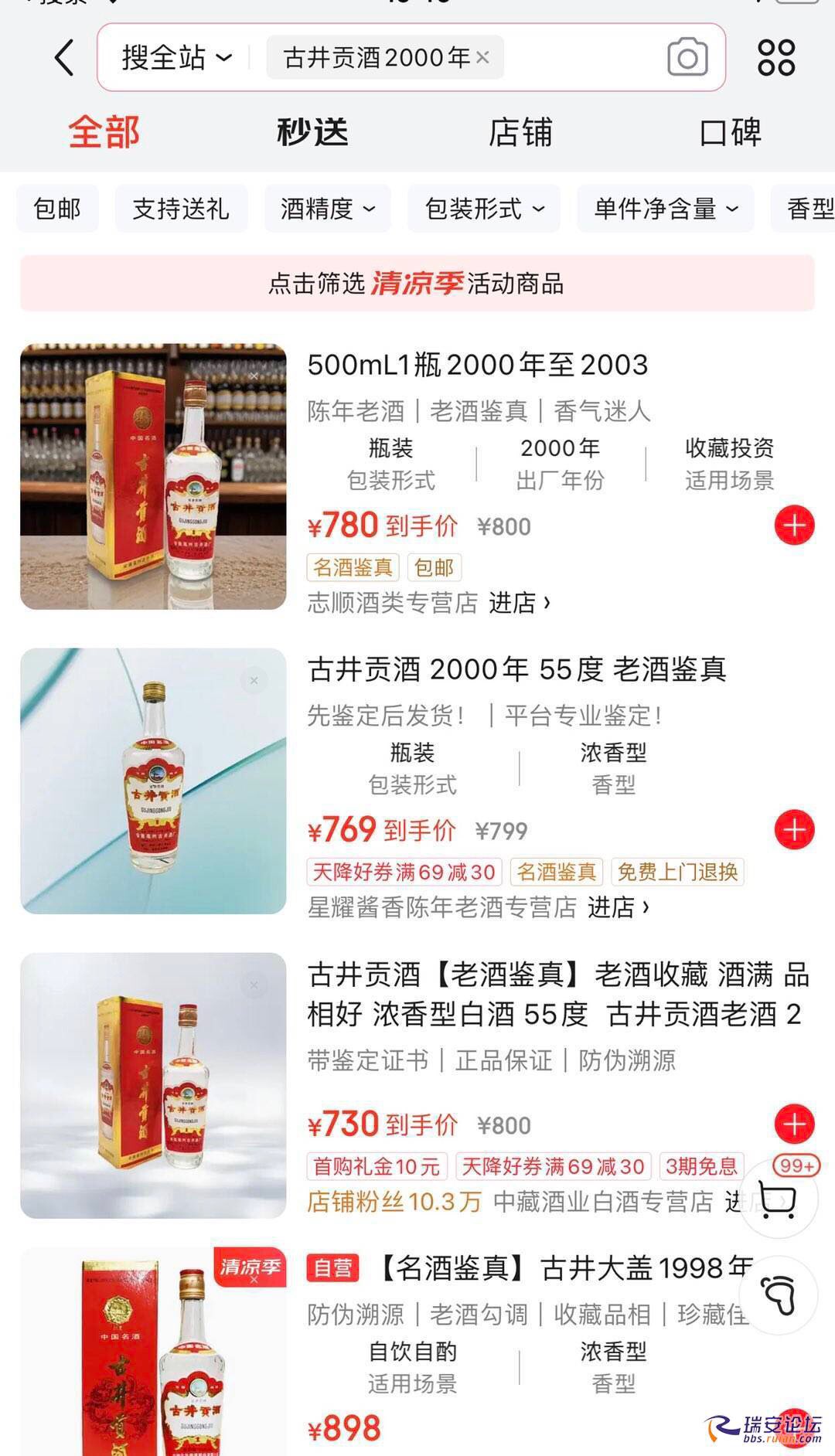Enter 星耀酱香陈年老酒专营店 via 进店

618,907
